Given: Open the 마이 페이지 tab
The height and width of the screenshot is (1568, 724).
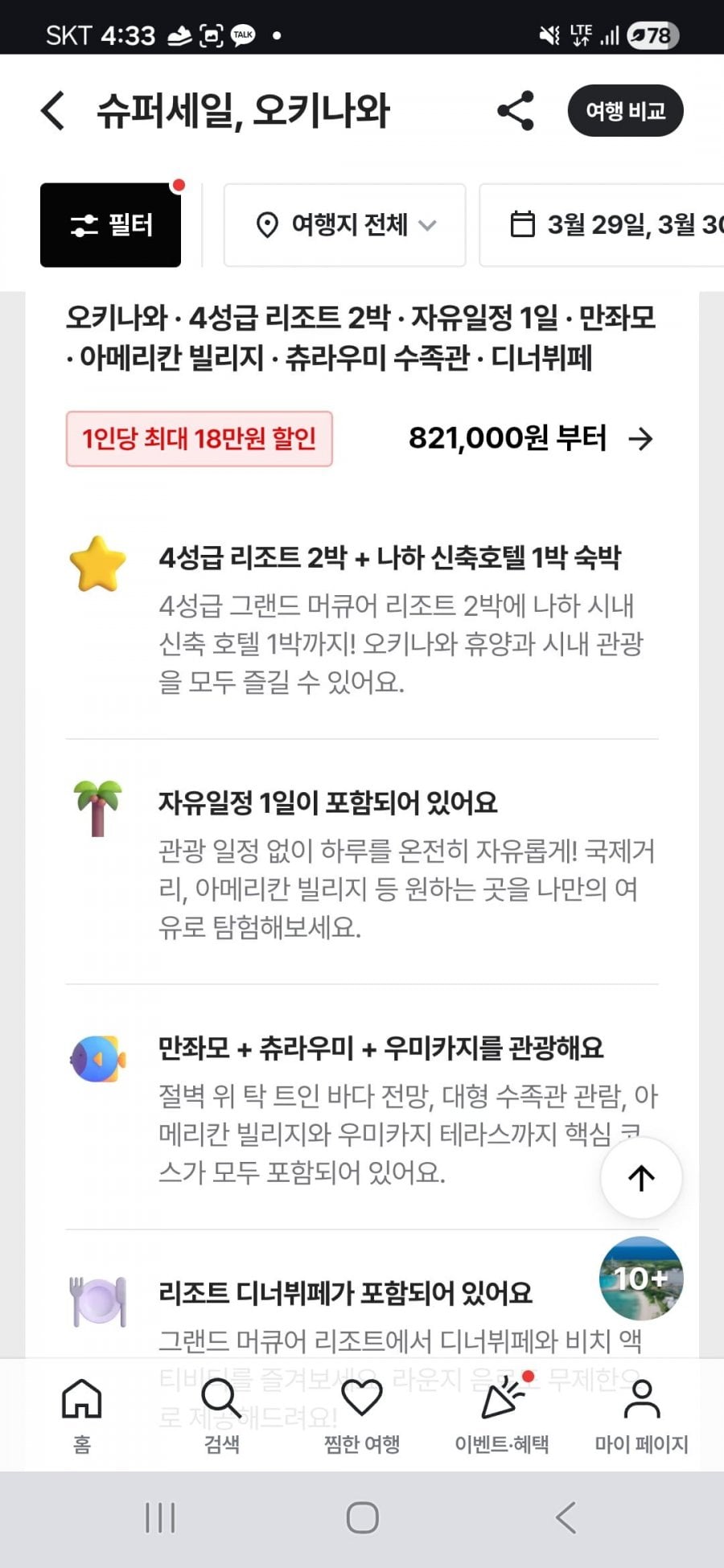Looking at the screenshot, I should click(x=641, y=1415).
